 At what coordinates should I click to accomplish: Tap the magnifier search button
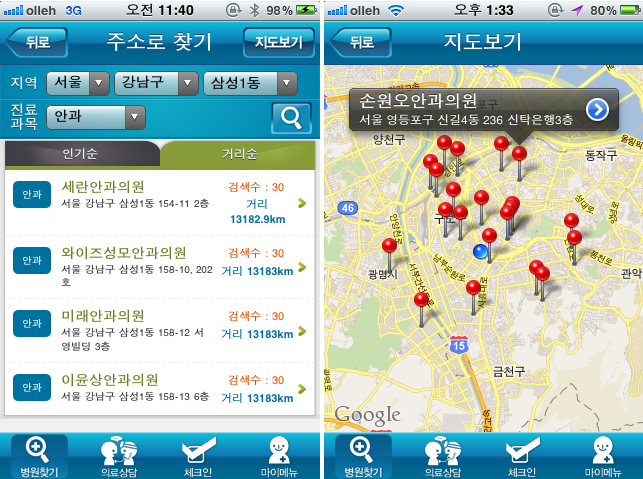coord(291,118)
